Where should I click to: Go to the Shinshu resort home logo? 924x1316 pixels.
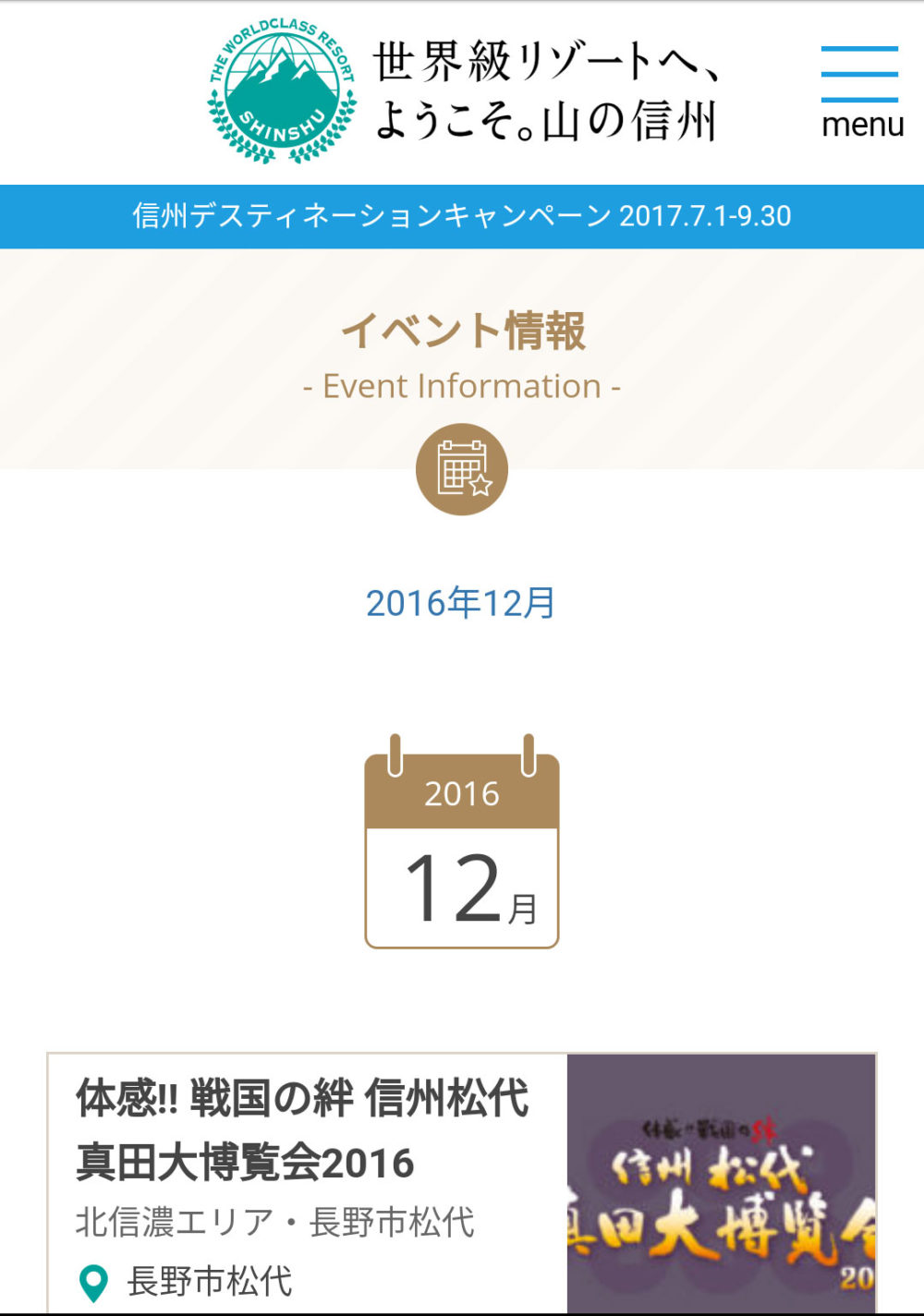coord(282,92)
